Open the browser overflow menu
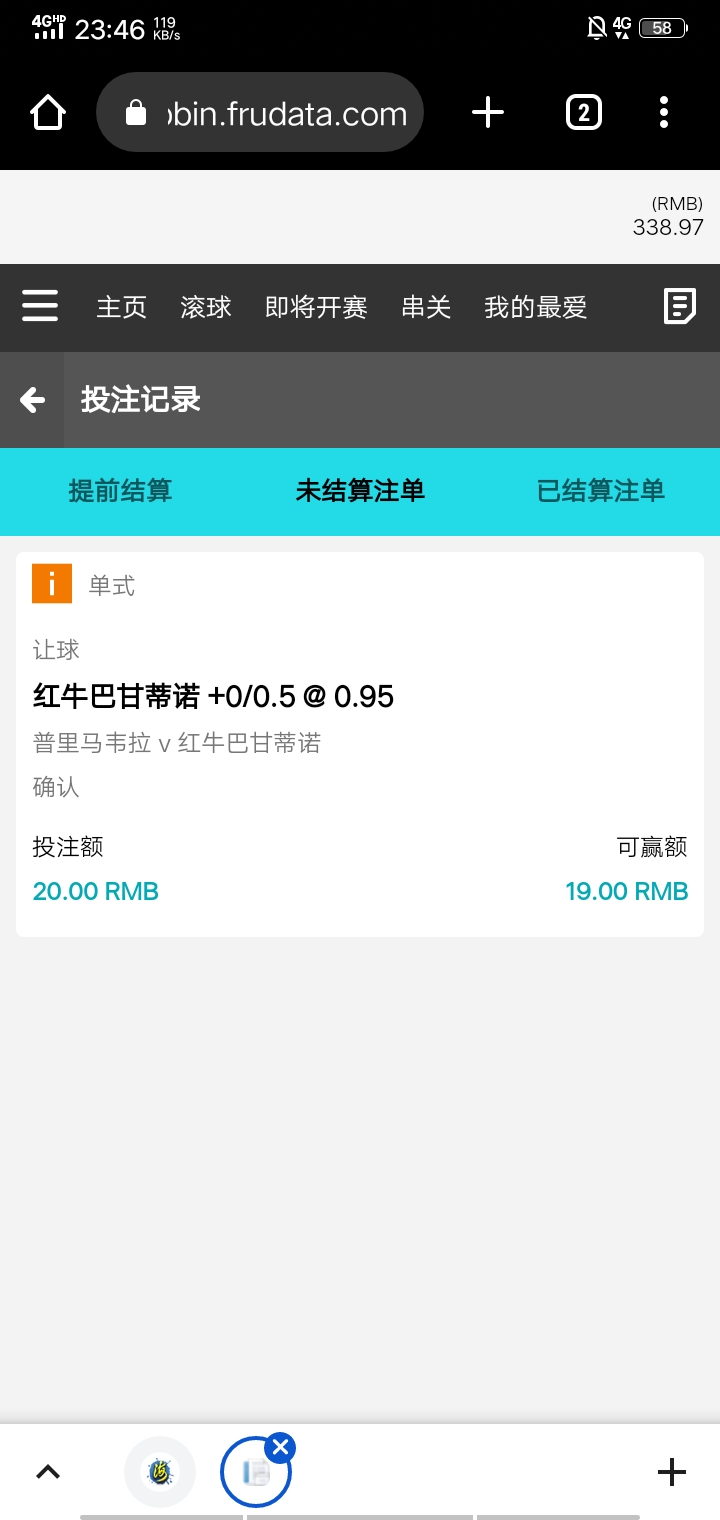 click(x=664, y=112)
